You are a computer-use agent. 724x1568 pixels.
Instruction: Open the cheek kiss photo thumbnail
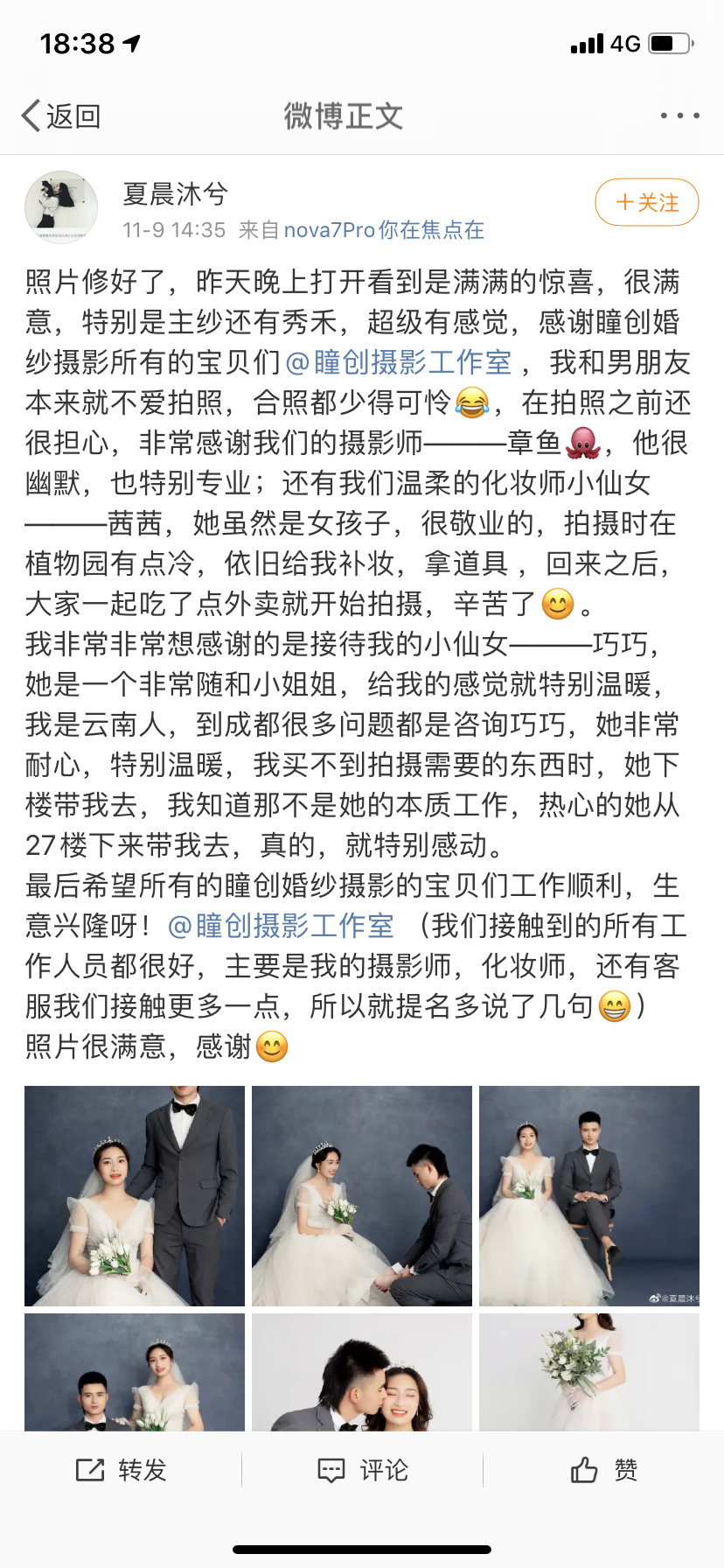[362, 1372]
